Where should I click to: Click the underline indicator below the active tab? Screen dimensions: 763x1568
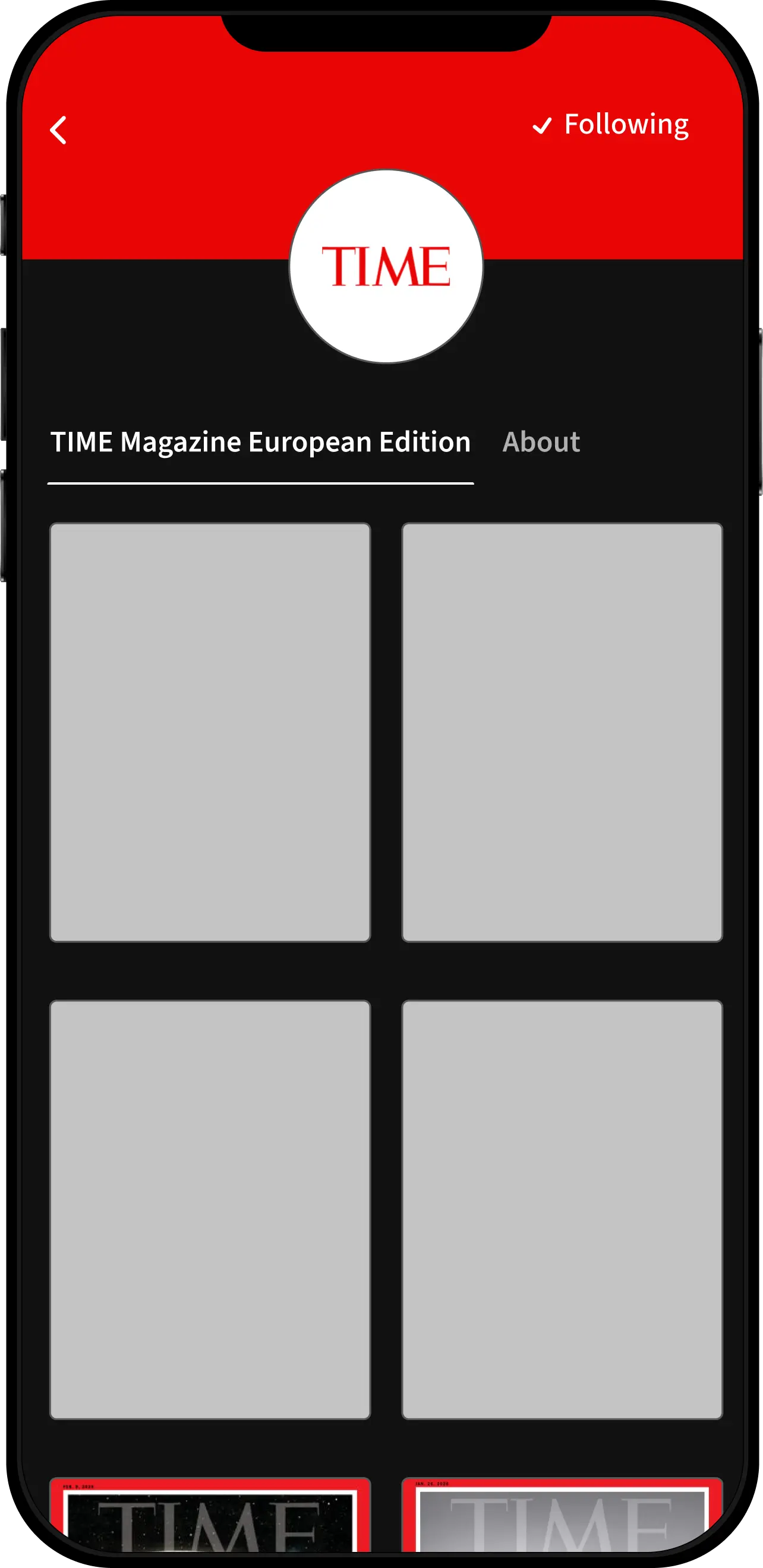click(x=262, y=482)
